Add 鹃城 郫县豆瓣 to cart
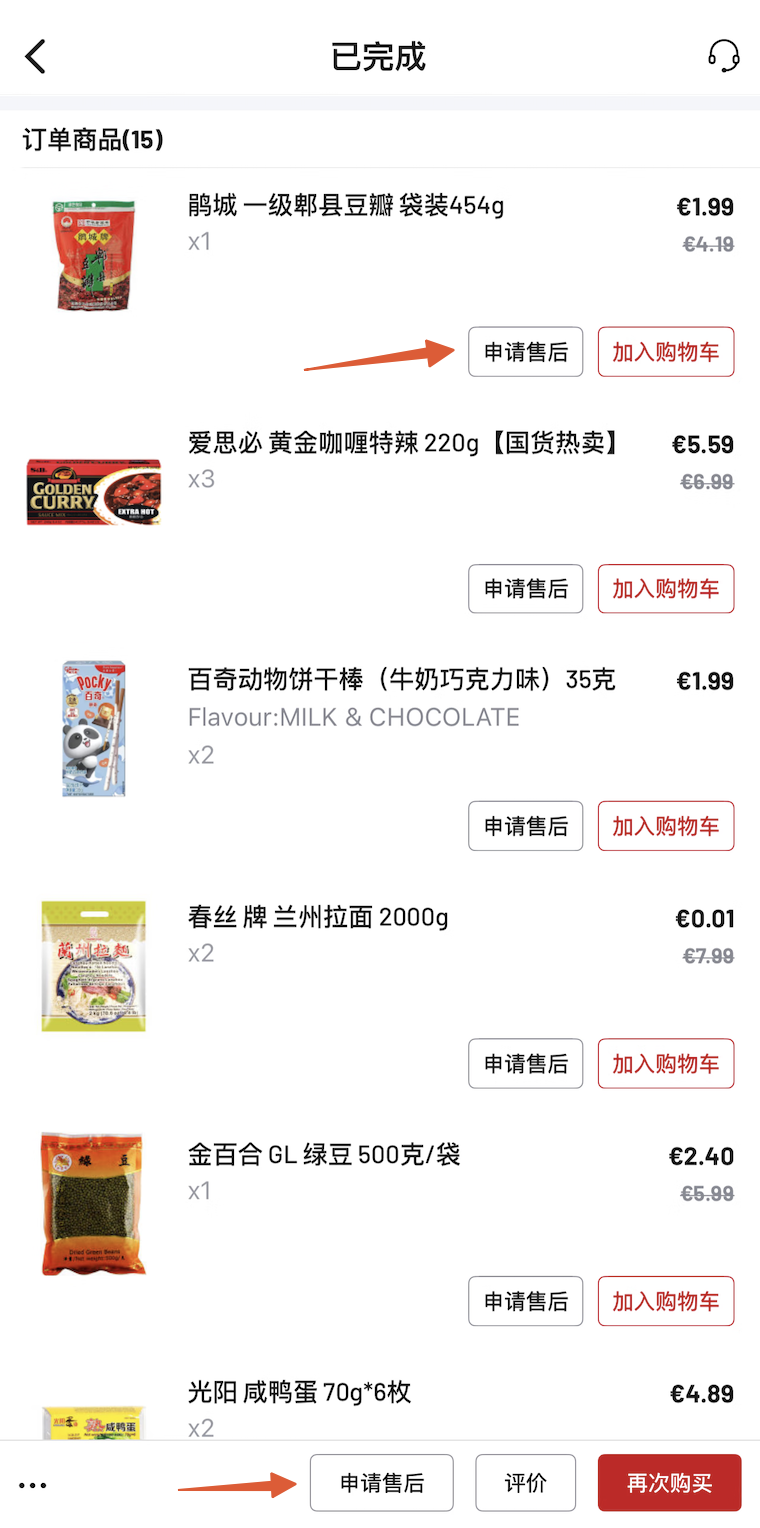 point(666,352)
